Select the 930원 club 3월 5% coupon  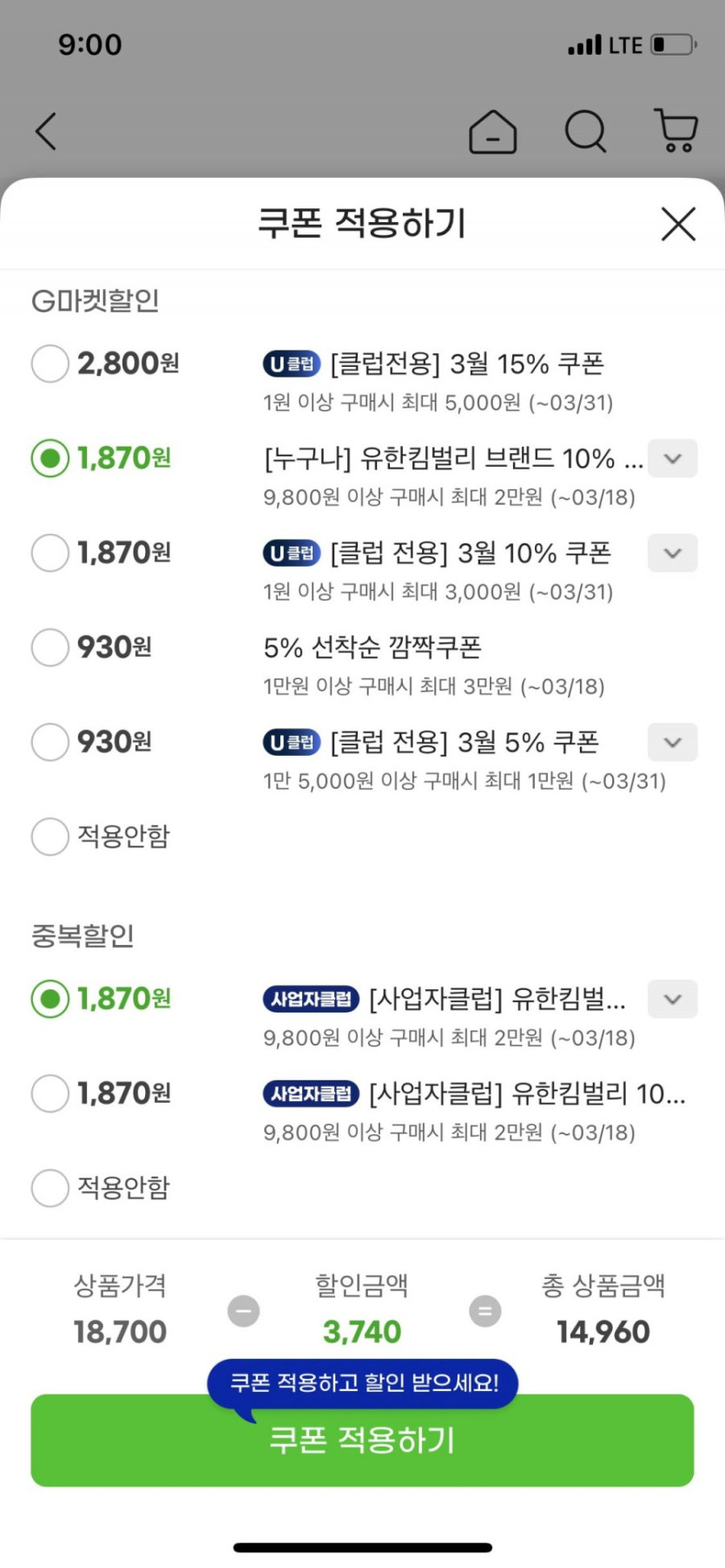coord(50,742)
